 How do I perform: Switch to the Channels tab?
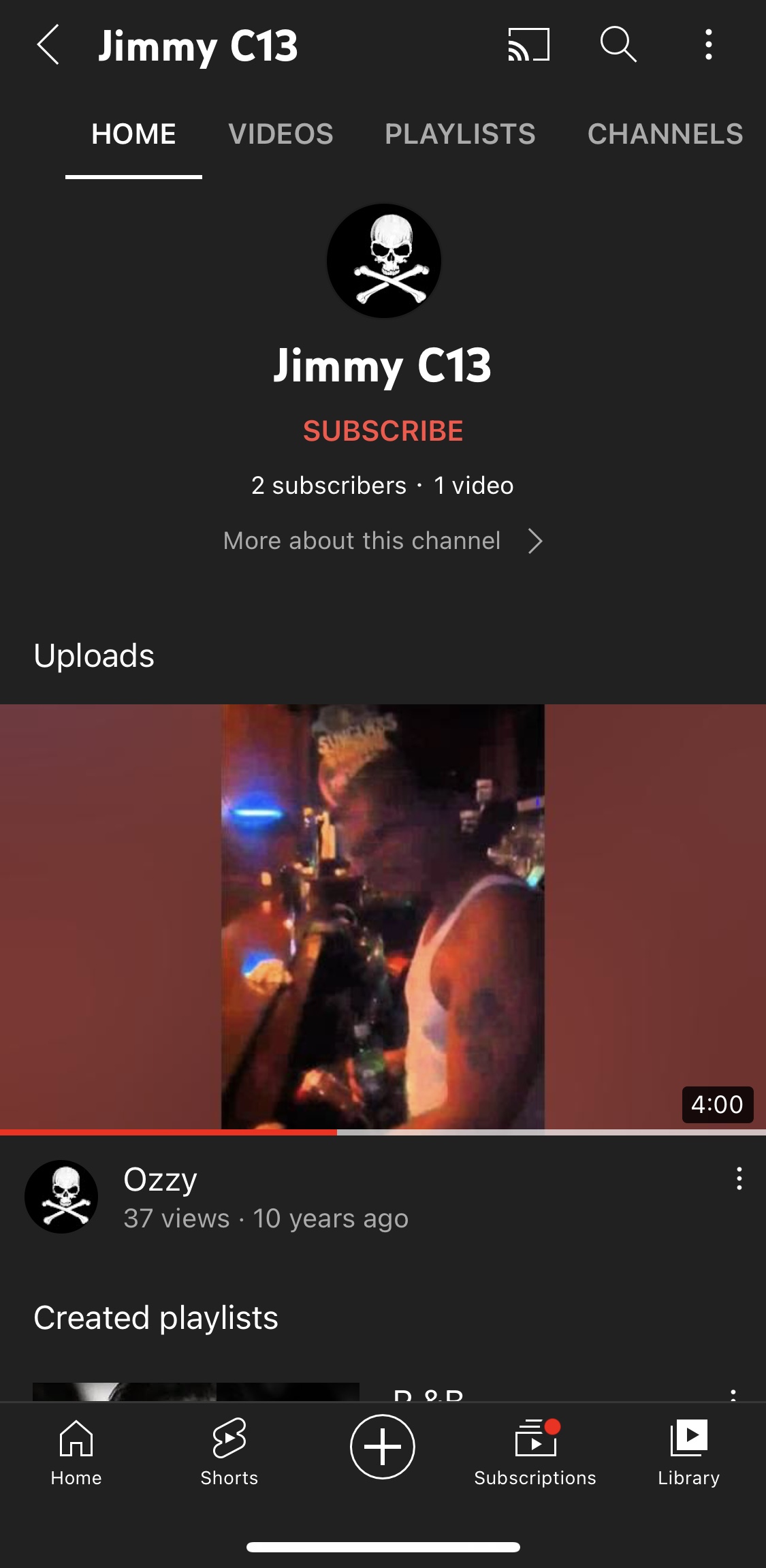click(665, 134)
